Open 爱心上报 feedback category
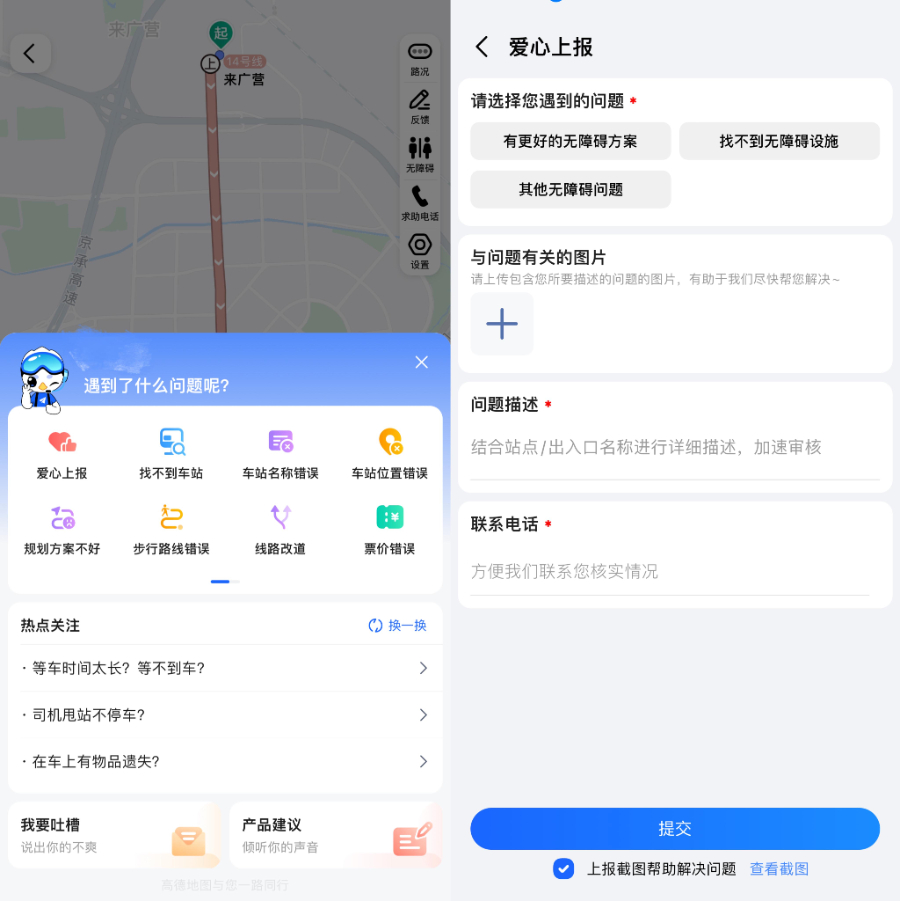The width and height of the screenshot is (900, 901). [62, 453]
